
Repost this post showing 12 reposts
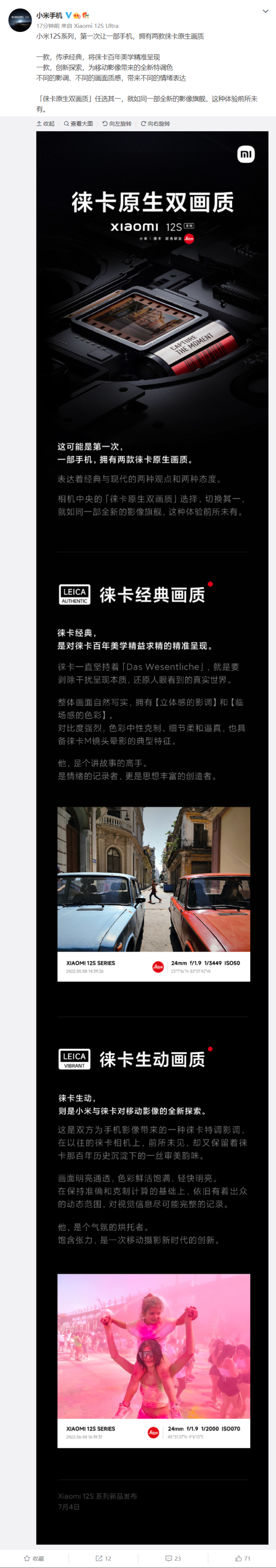point(103,1558)
